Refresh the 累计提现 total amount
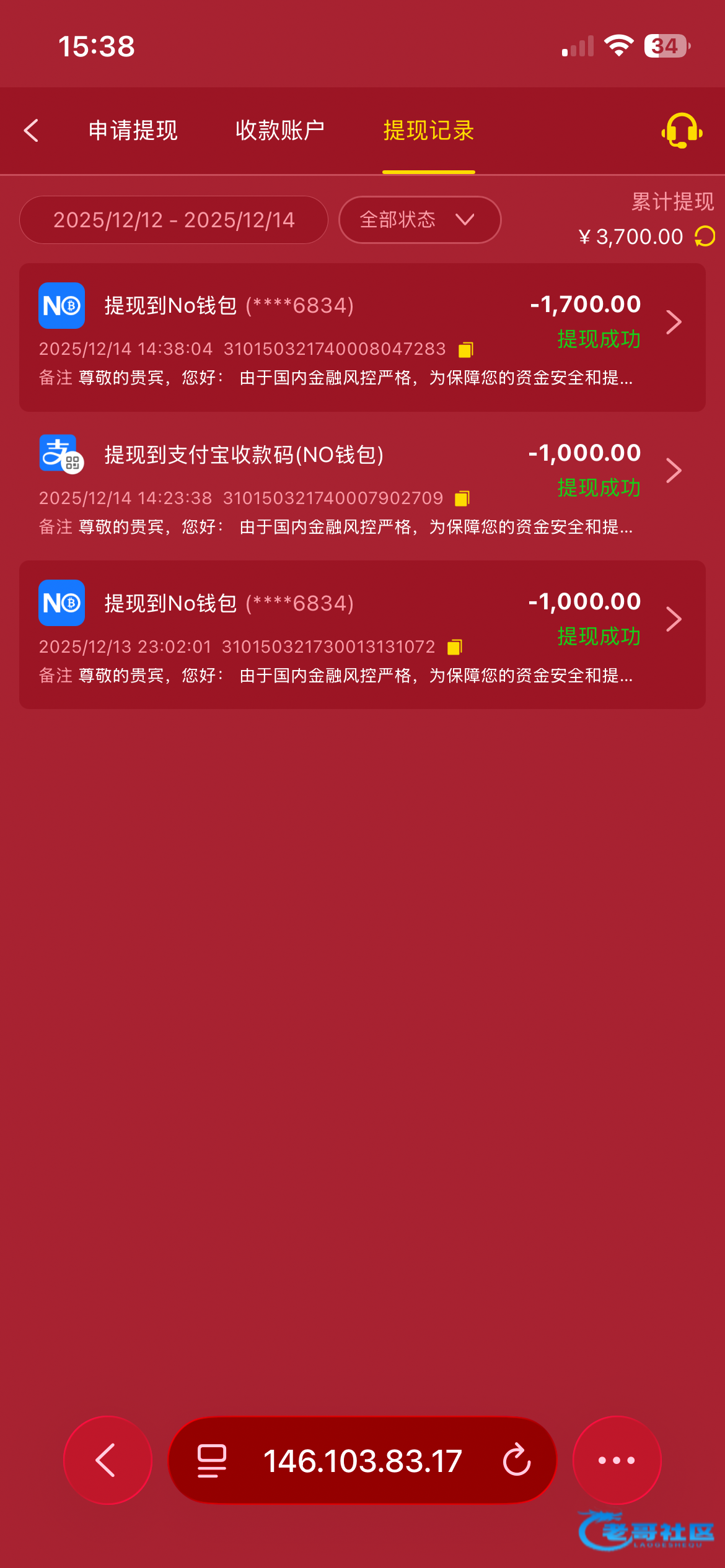This screenshot has width=725, height=1568. 705,237
